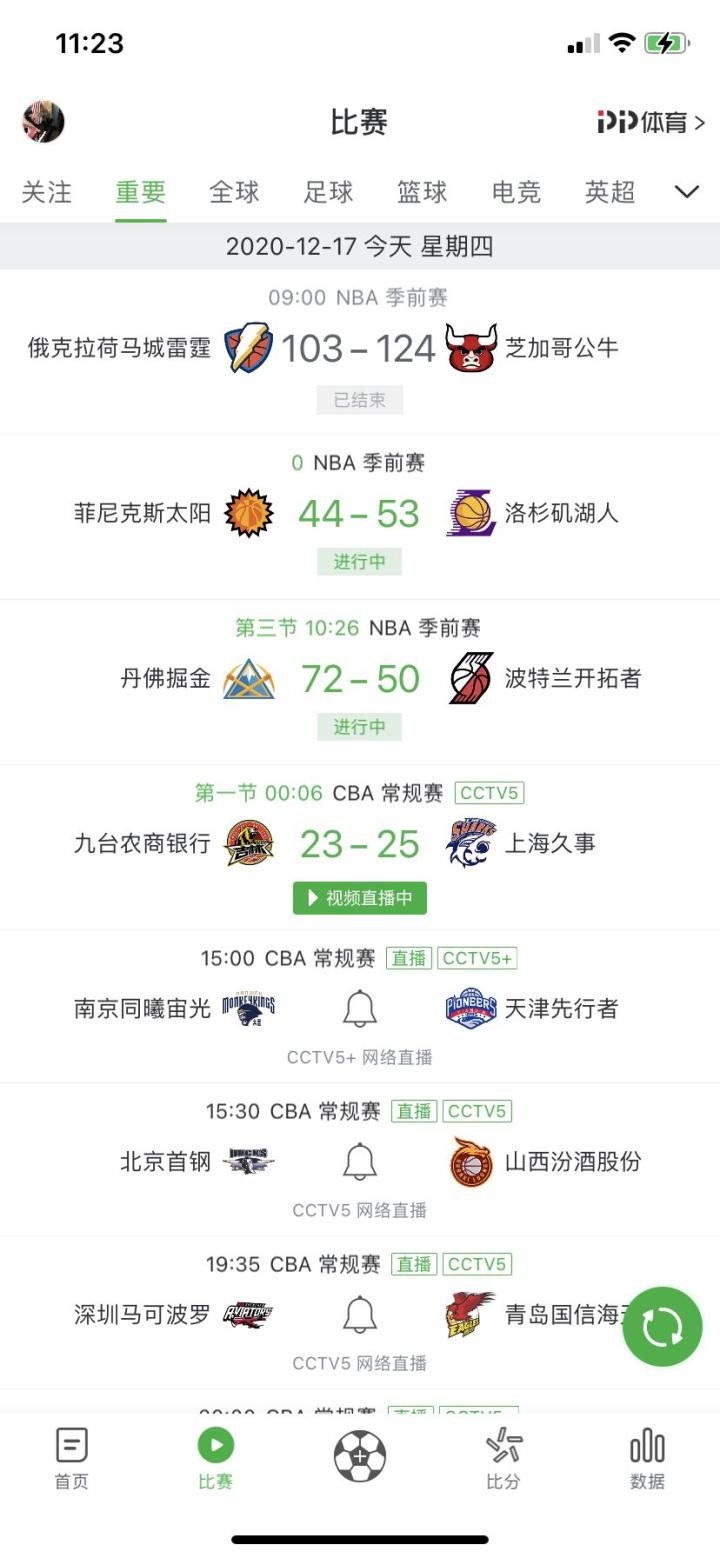This screenshot has width=720, height=1558.
Task: Set a reminder for 南京同曦宙光 game
Action: [x=360, y=1009]
